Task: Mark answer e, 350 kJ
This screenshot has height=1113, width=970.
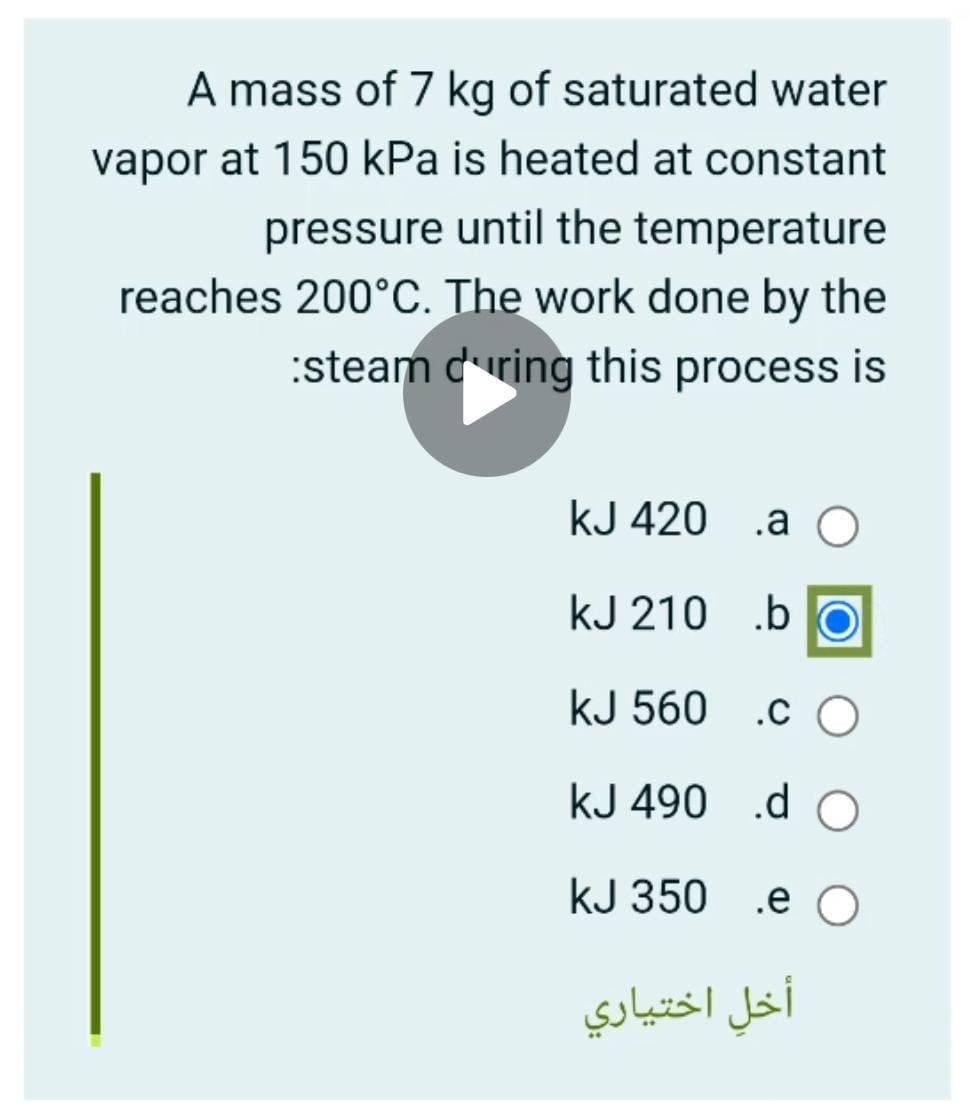Action: [838, 906]
